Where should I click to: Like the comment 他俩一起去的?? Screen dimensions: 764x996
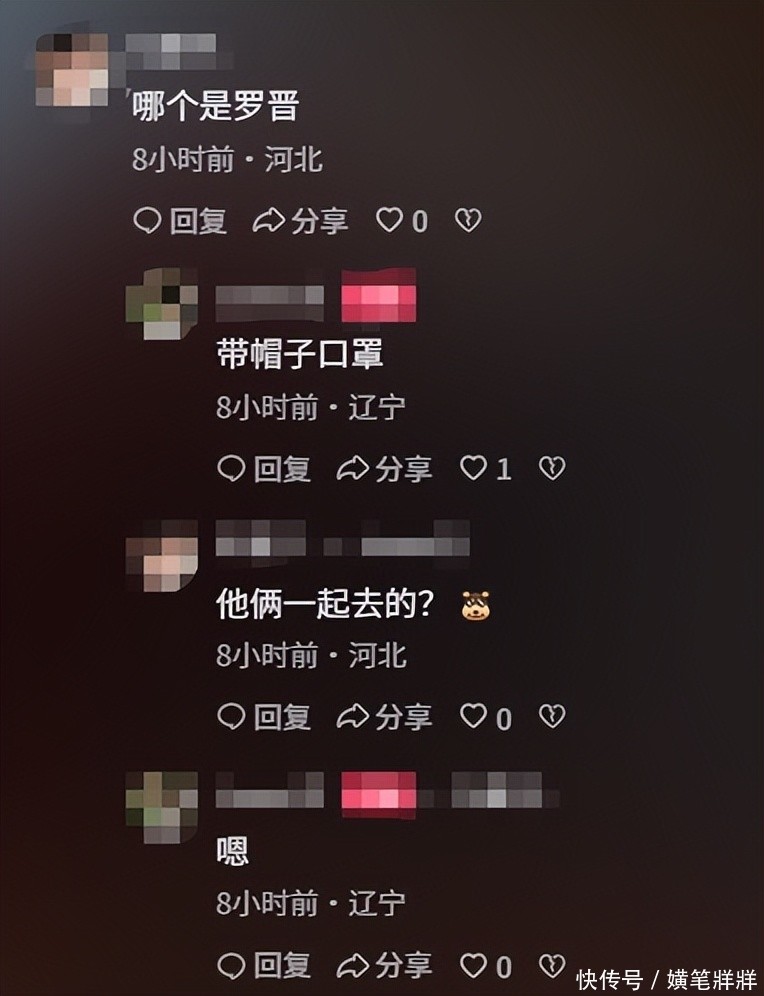click(x=473, y=716)
